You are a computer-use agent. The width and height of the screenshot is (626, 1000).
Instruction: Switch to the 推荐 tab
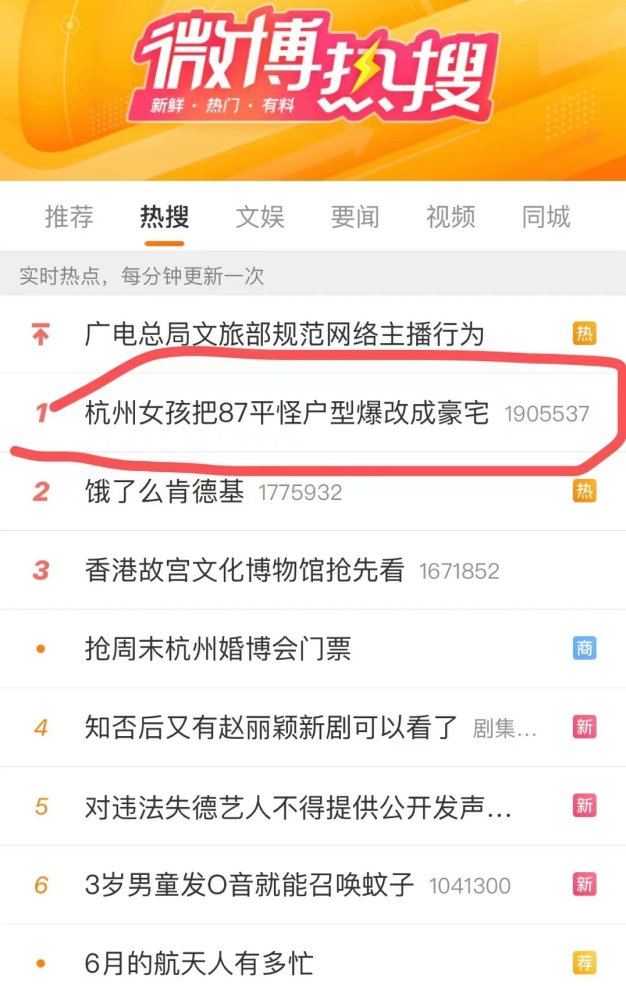(x=69, y=216)
